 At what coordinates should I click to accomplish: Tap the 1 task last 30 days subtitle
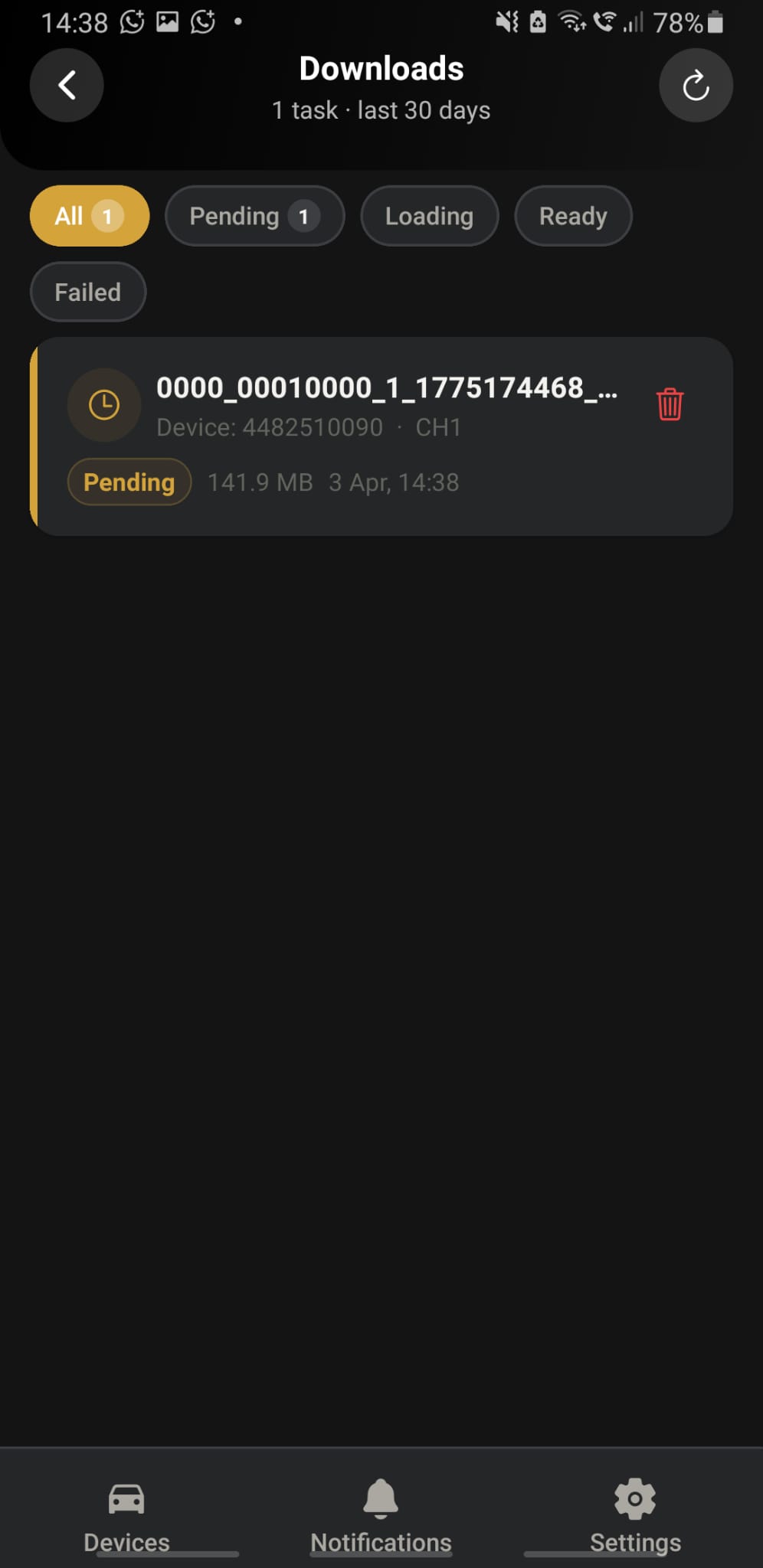click(x=381, y=110)
